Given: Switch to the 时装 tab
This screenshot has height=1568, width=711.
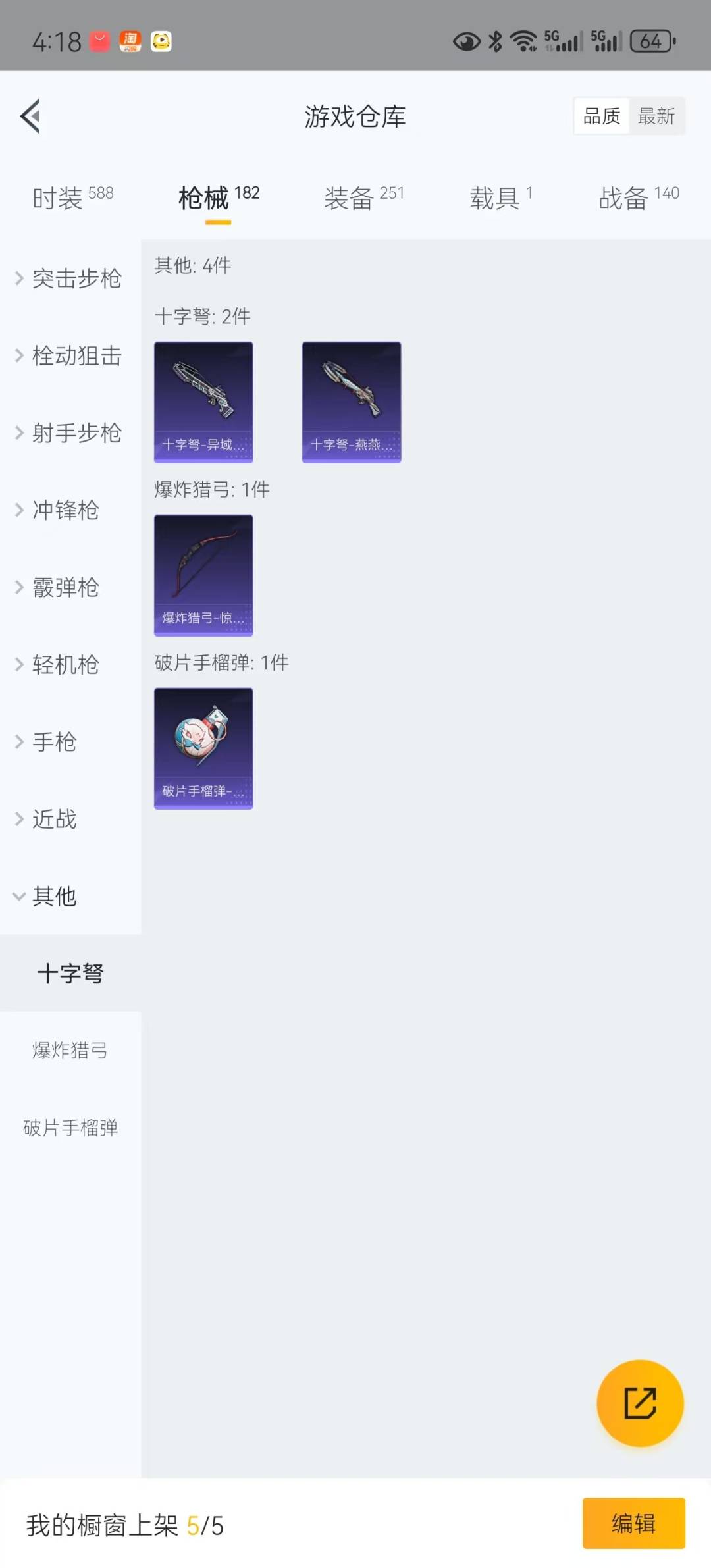Looking at the screenshot, I should (x=72, y=197).
